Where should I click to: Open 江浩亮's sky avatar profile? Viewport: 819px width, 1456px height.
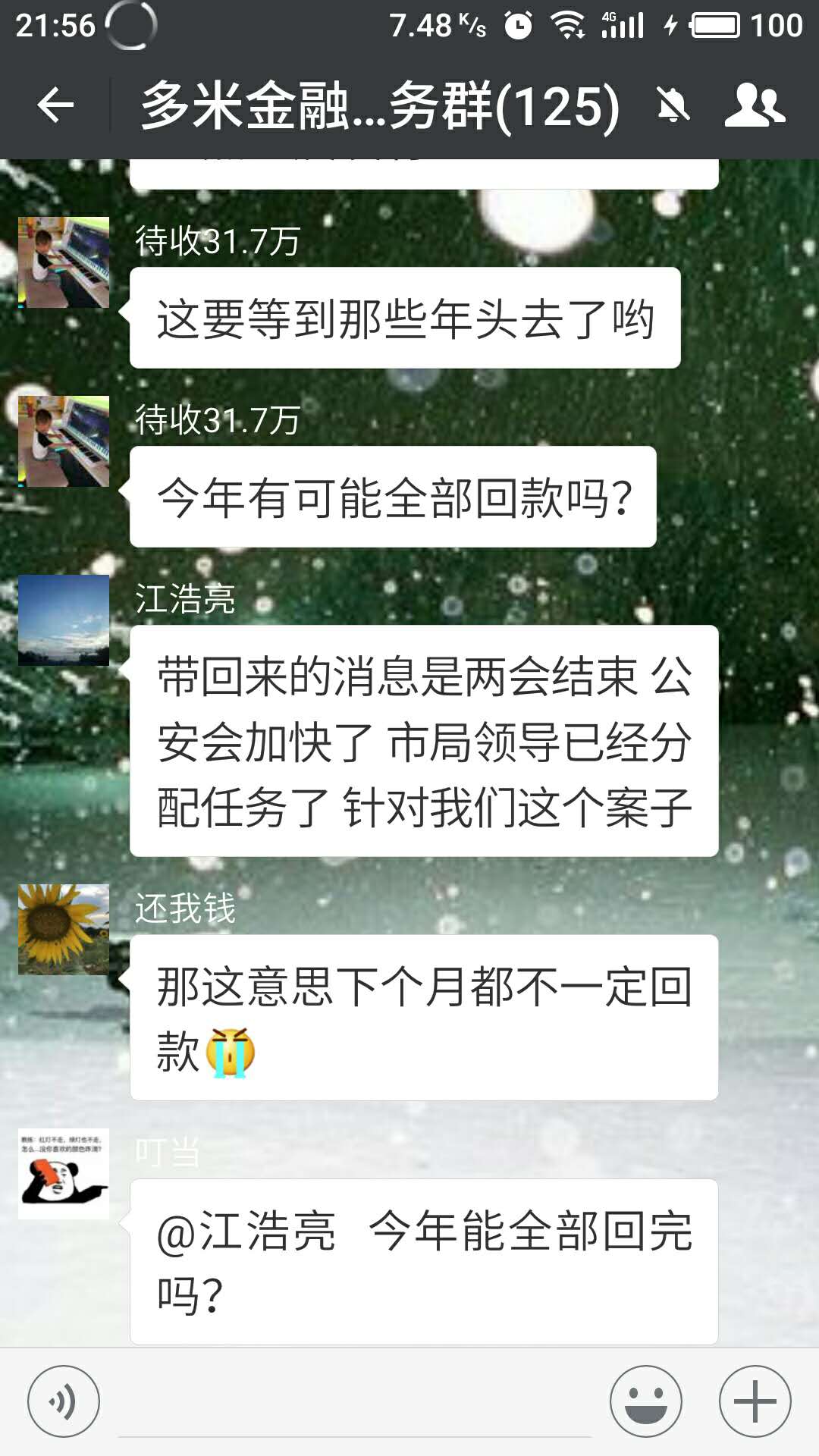coord(64,620)
